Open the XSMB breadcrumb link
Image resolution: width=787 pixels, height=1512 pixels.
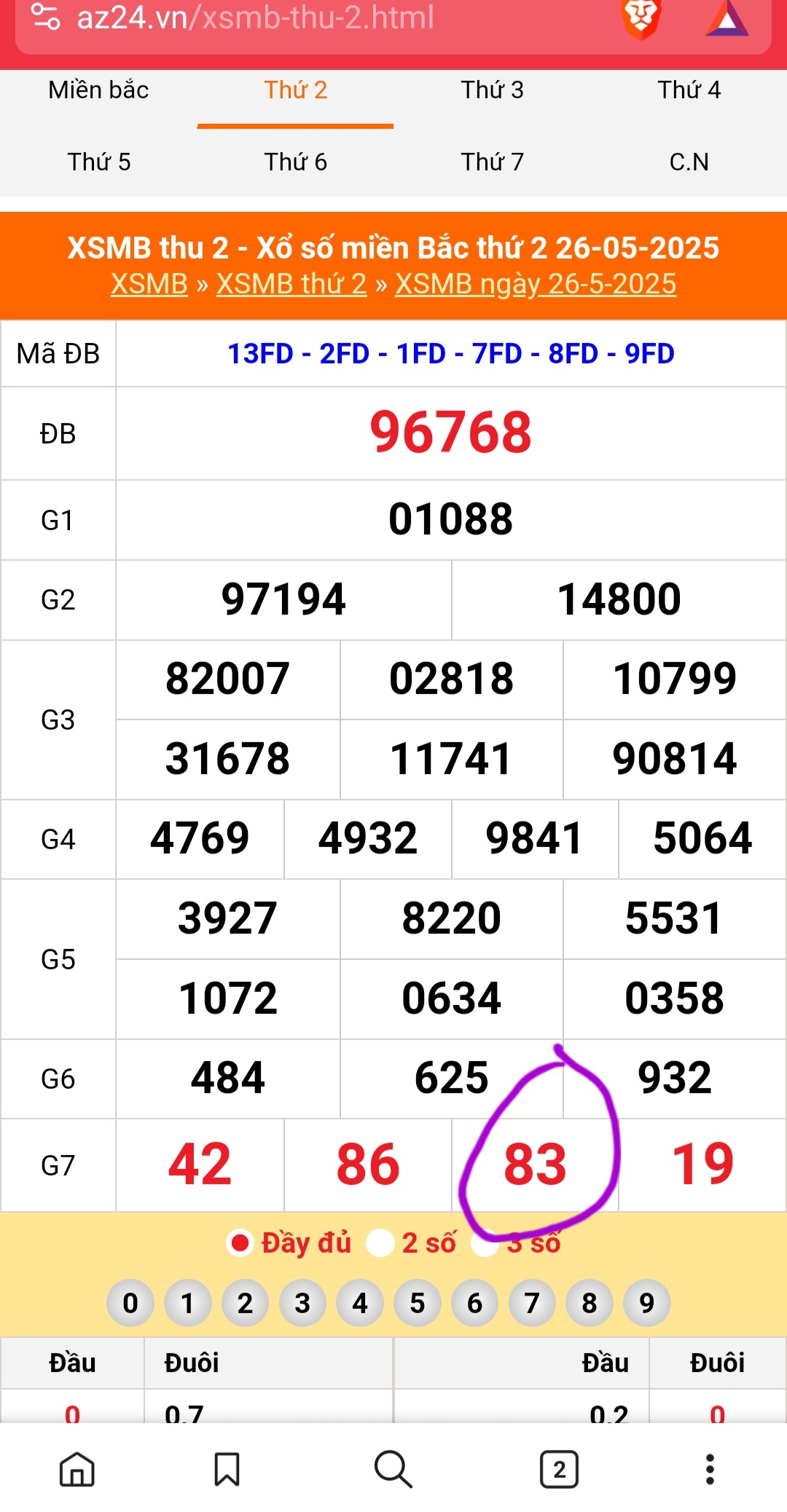[x=149, y=284]
